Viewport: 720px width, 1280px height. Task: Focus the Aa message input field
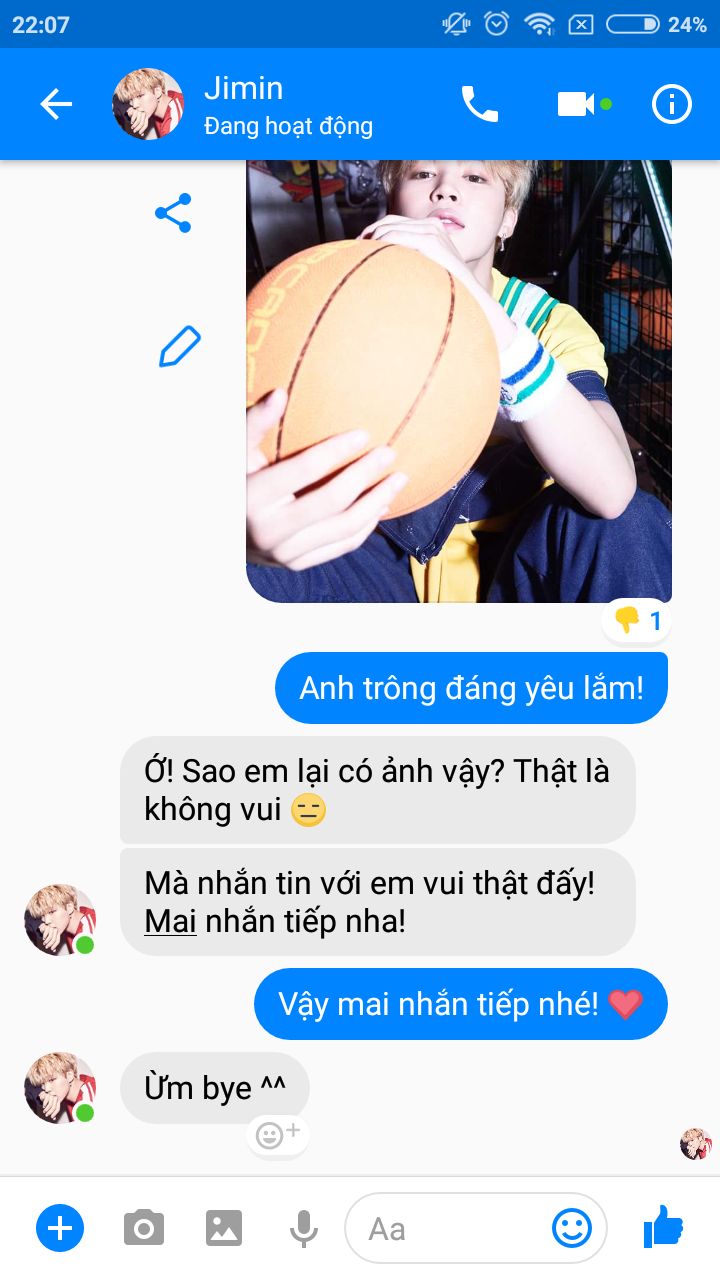tap(450, 1228)
